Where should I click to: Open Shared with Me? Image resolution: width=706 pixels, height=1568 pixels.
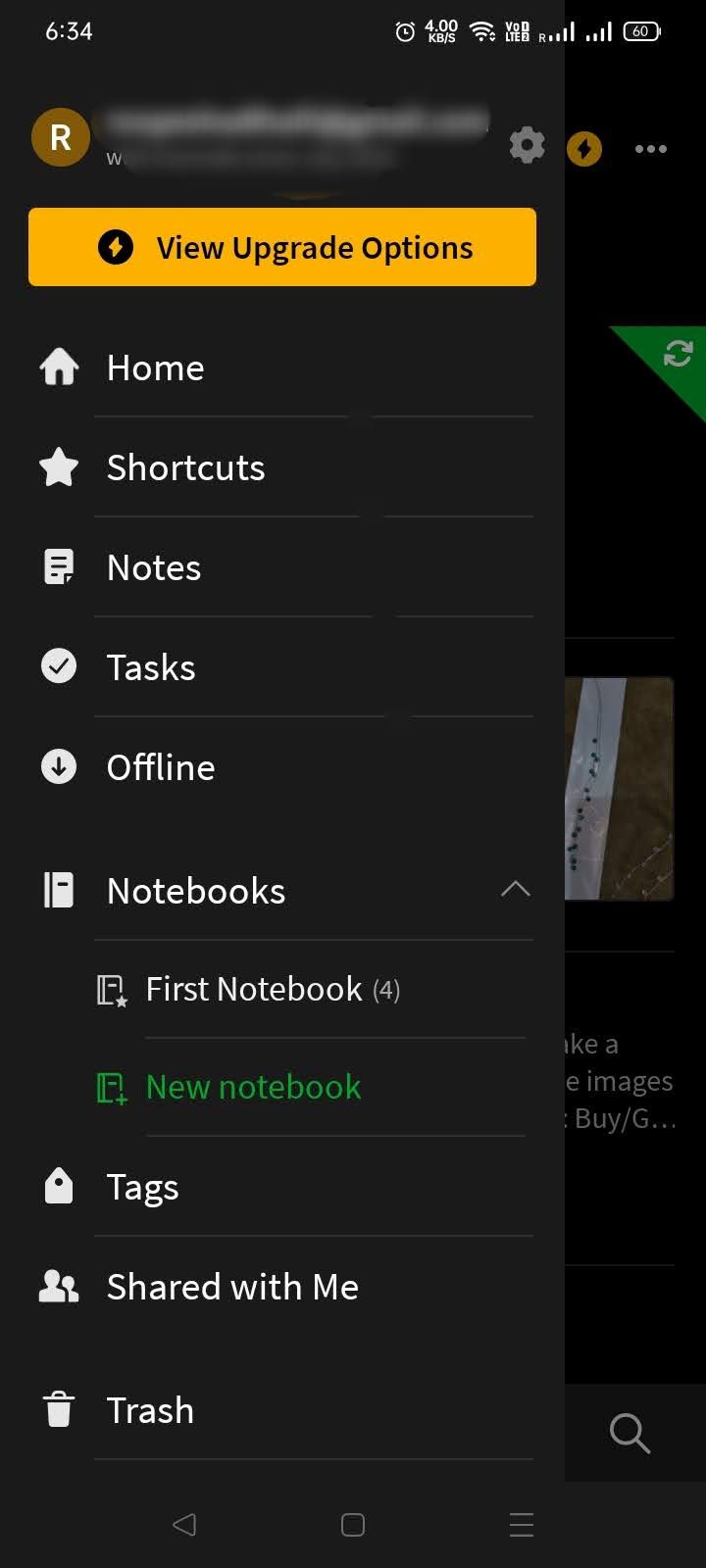pos(232,1287)
